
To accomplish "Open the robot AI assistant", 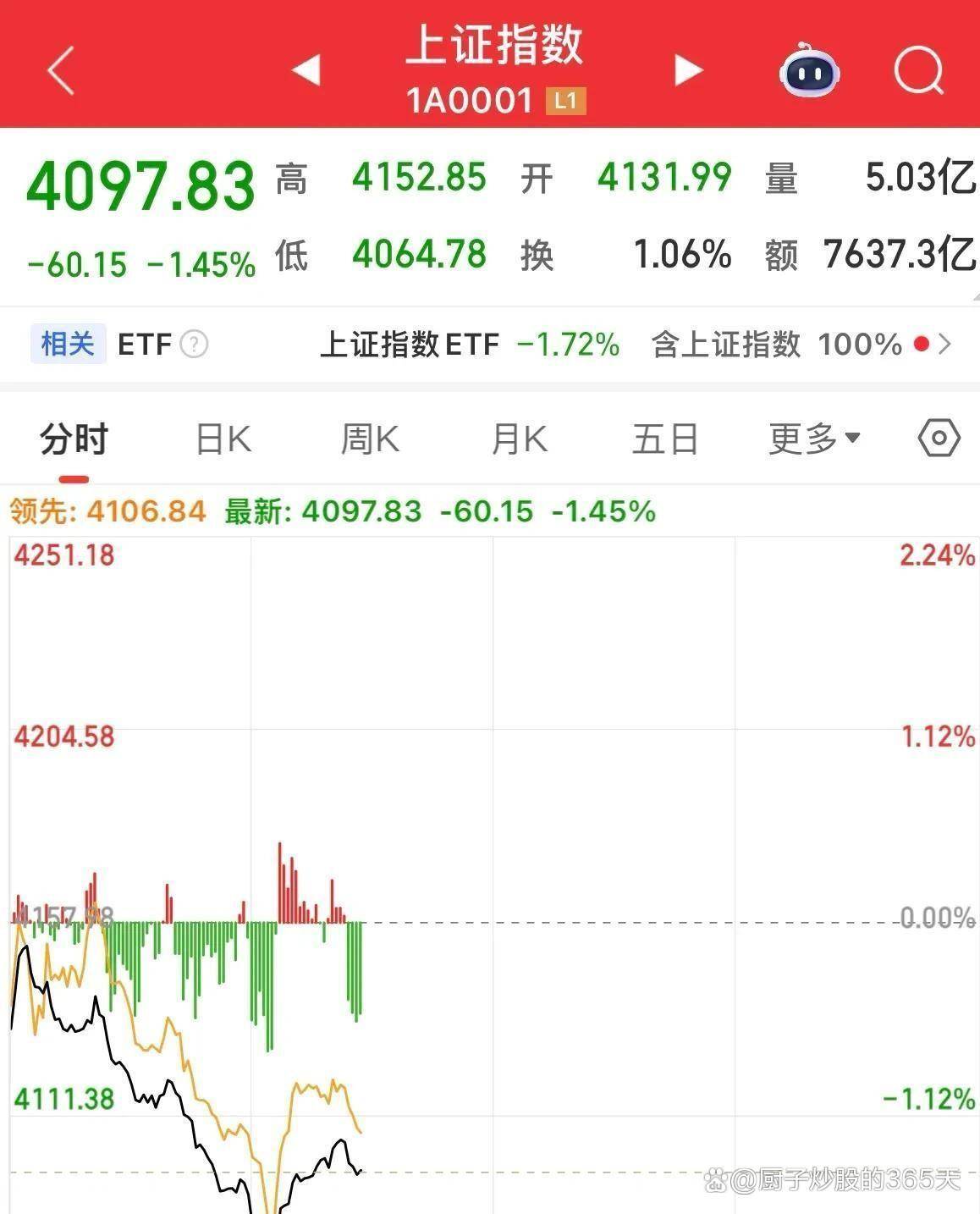I will tap(809, 71).
